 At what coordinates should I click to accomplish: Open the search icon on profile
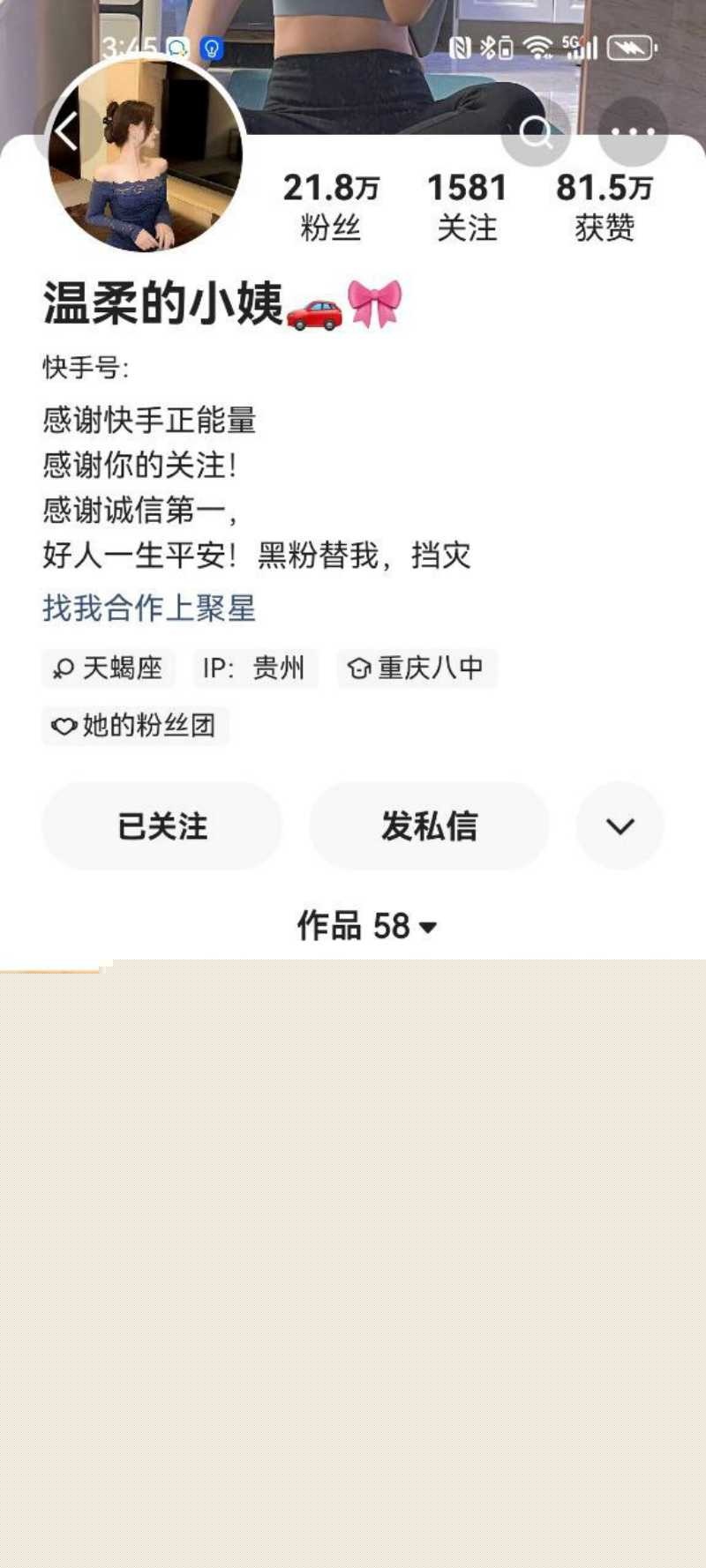(x=537, y=134)
